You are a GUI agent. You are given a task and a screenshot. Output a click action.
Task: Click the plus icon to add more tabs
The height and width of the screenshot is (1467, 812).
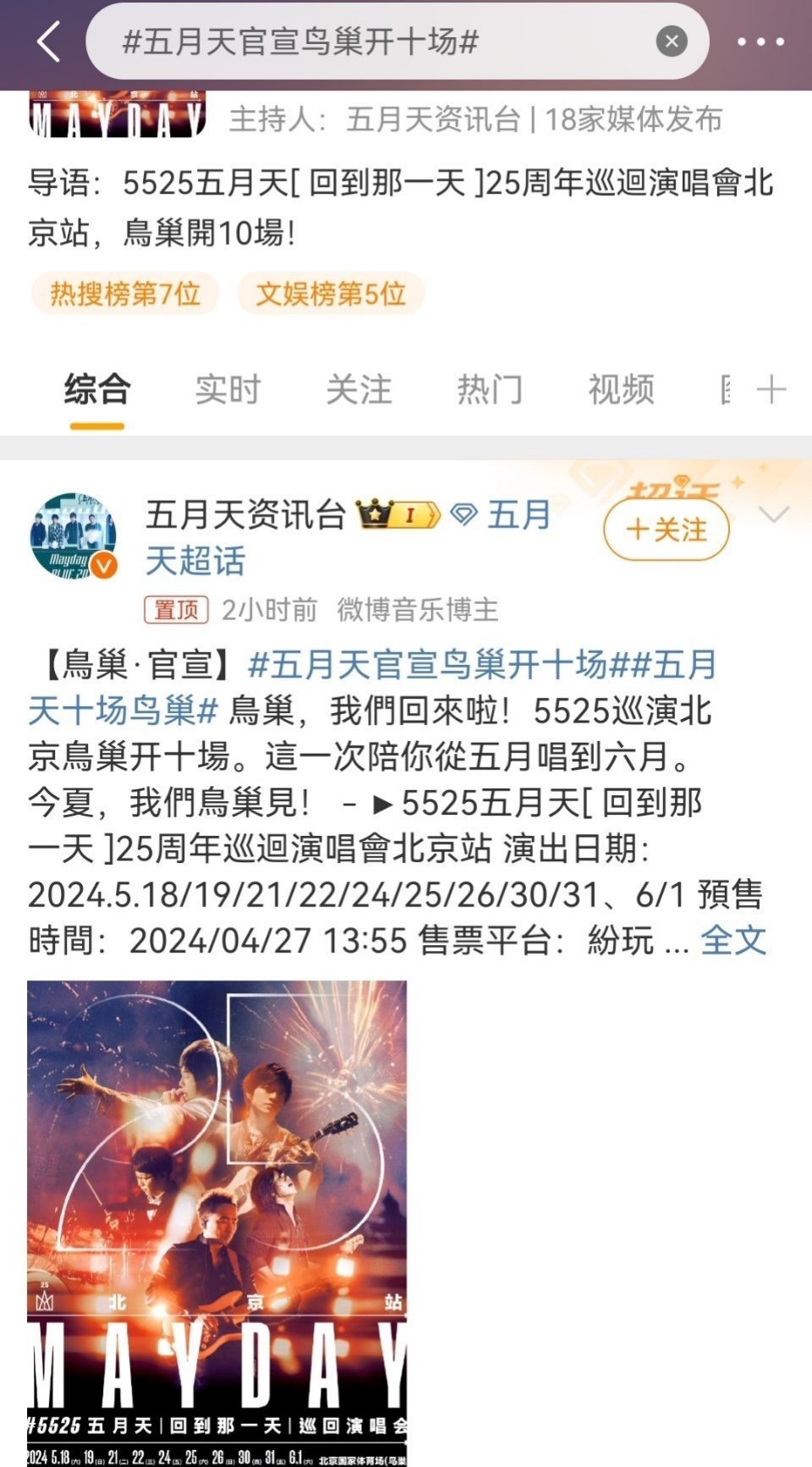click(x=771, y=390)
